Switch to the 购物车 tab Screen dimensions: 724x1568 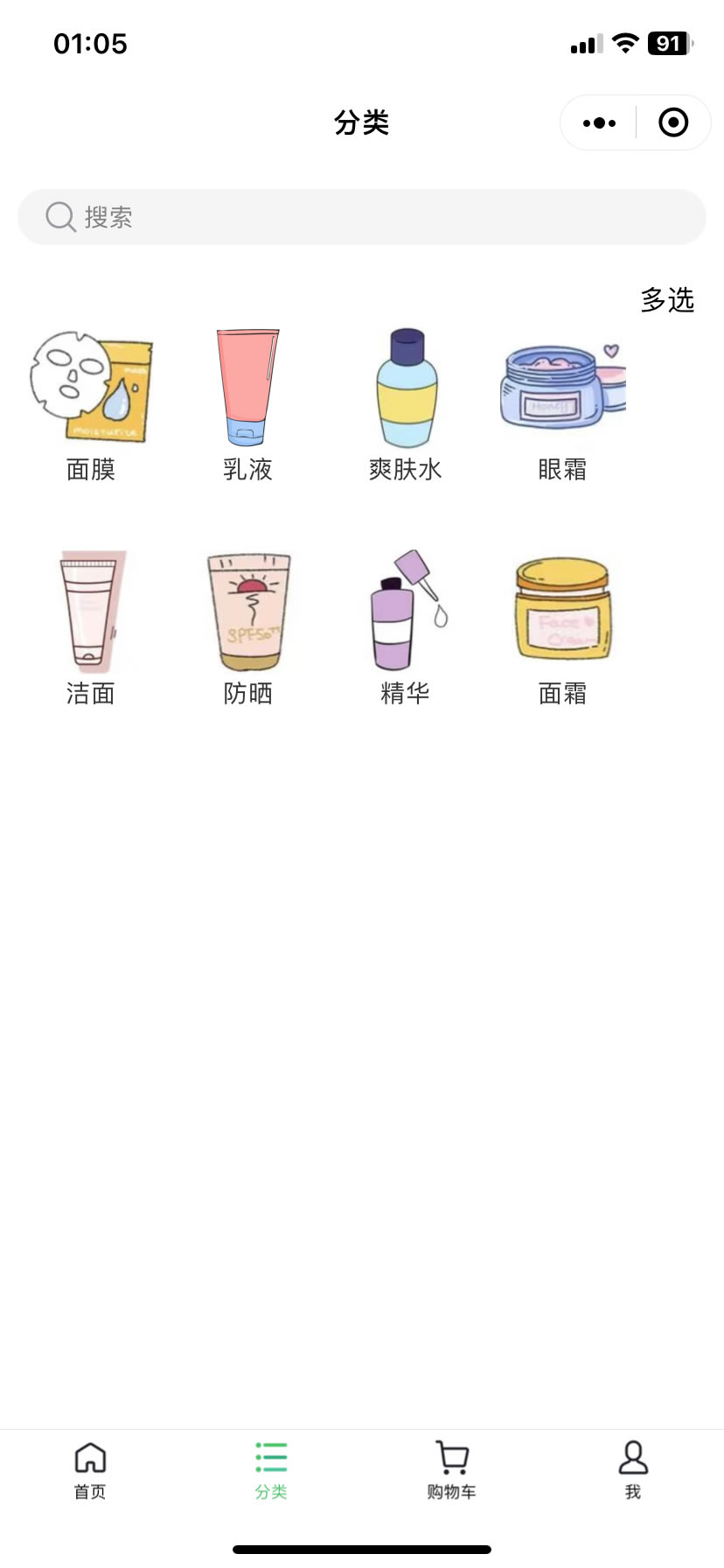click(451, 1470)
